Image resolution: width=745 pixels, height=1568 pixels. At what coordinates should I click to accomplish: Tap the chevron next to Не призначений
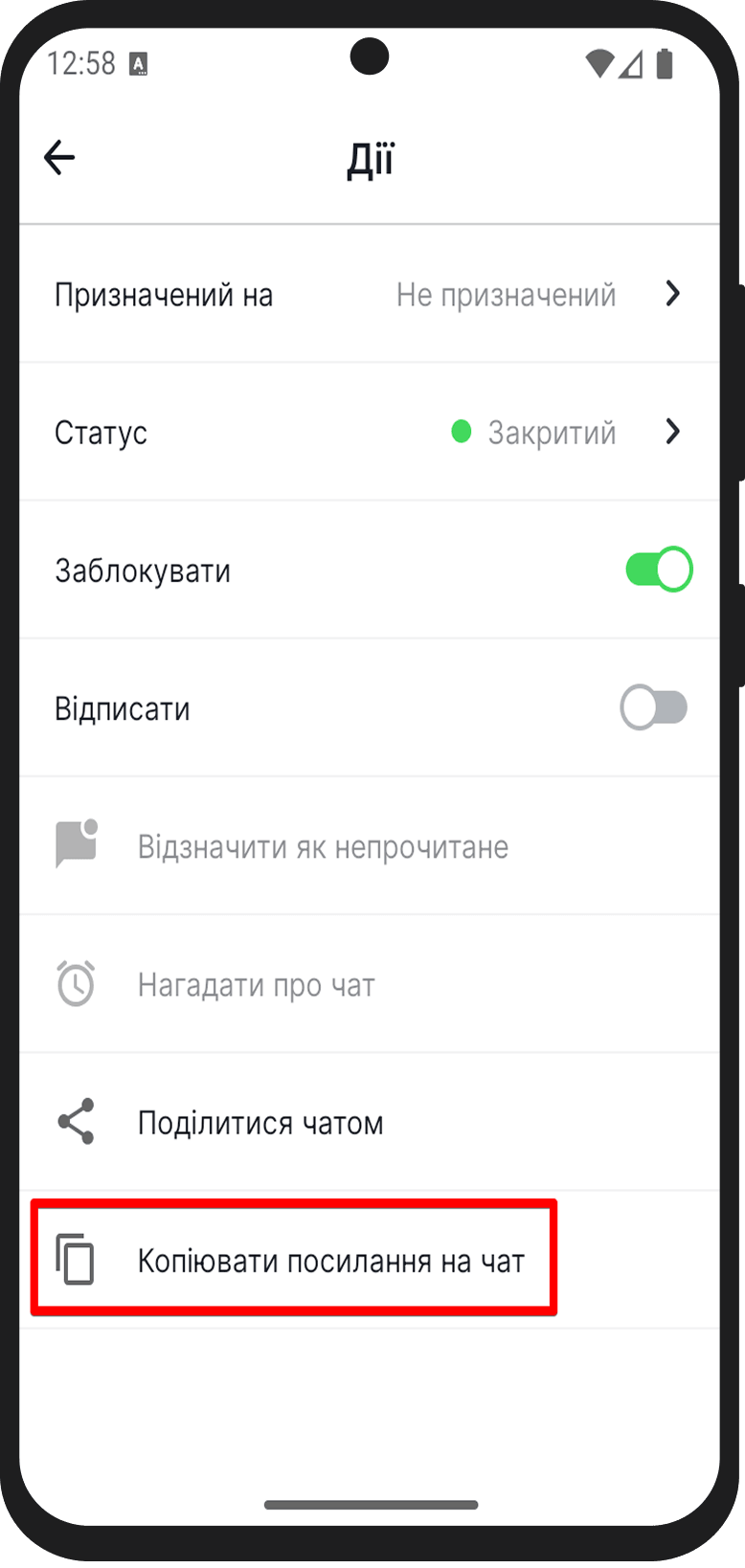pyautogui.click(x=673, y=294)
